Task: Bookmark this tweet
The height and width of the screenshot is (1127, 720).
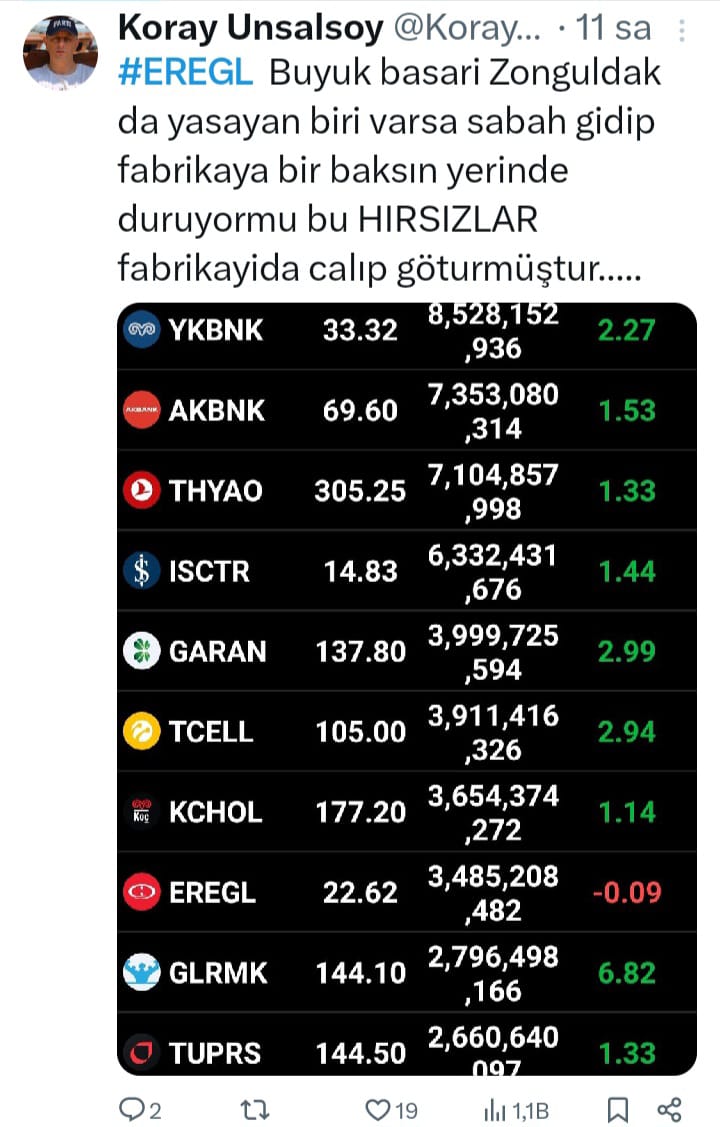Action: point(619,1109)
